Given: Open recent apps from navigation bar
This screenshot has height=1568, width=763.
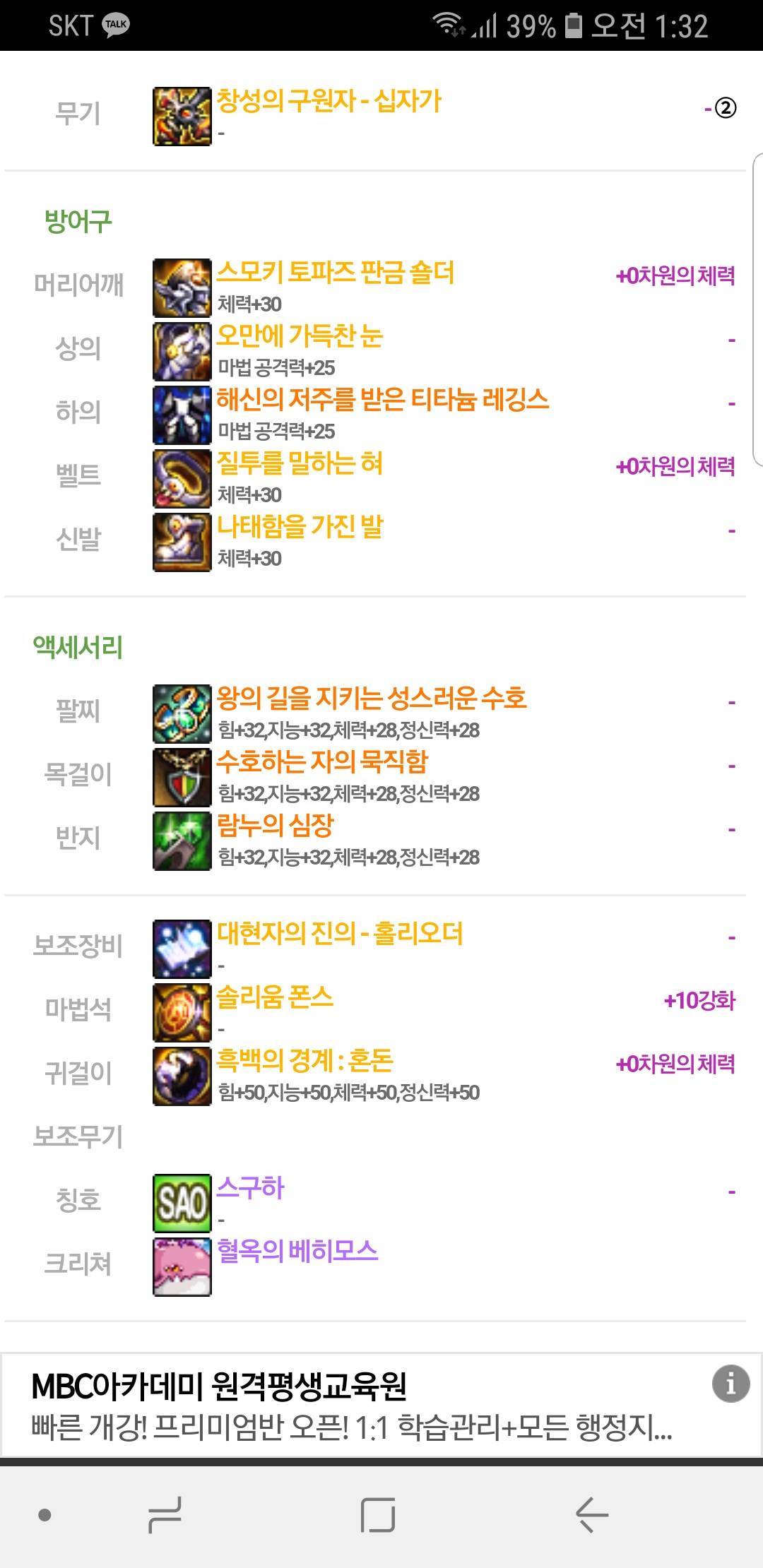Looking at the screenshot, I should pyautogui.click(x=165, y=1514).
